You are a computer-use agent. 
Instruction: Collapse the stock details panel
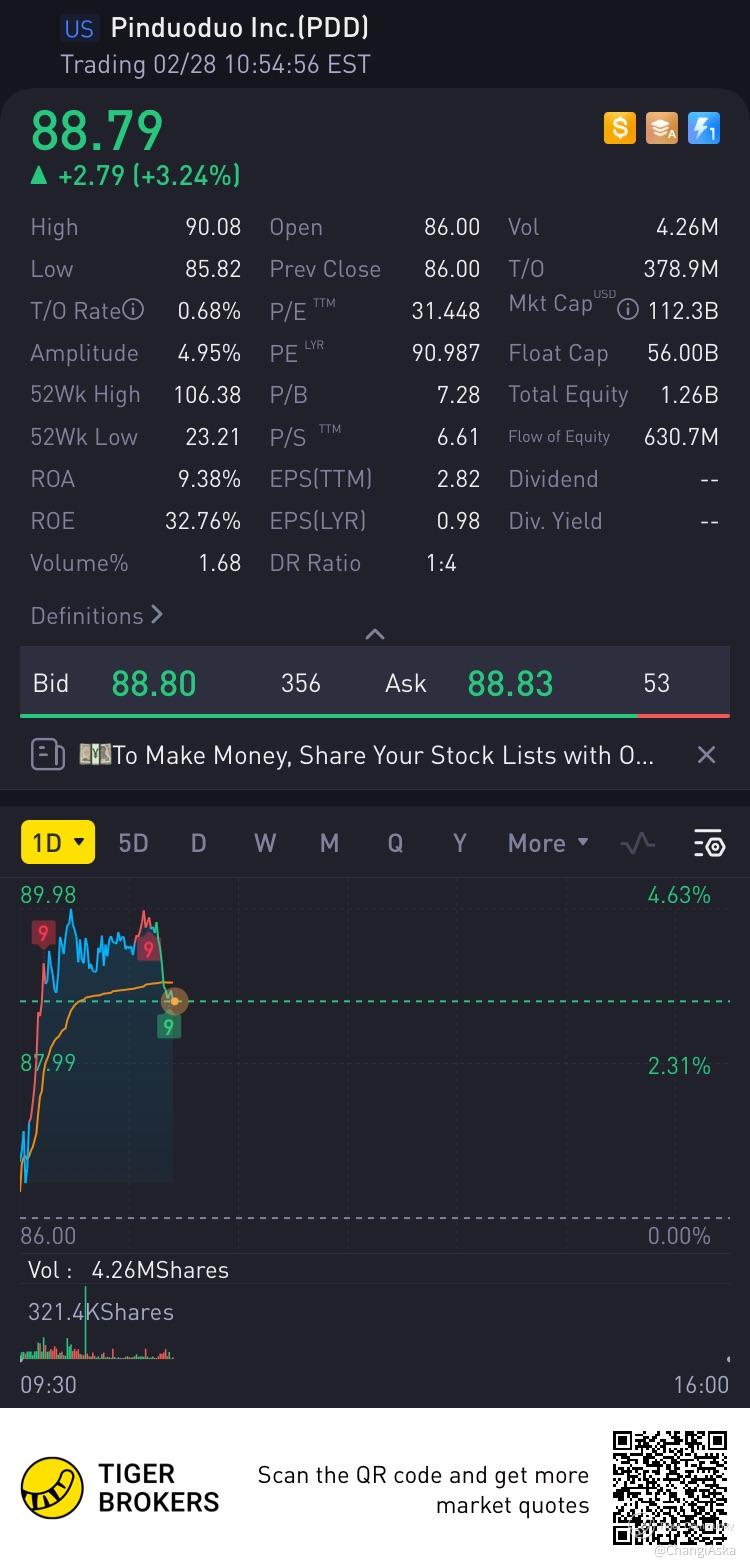[x=375, y=634]
